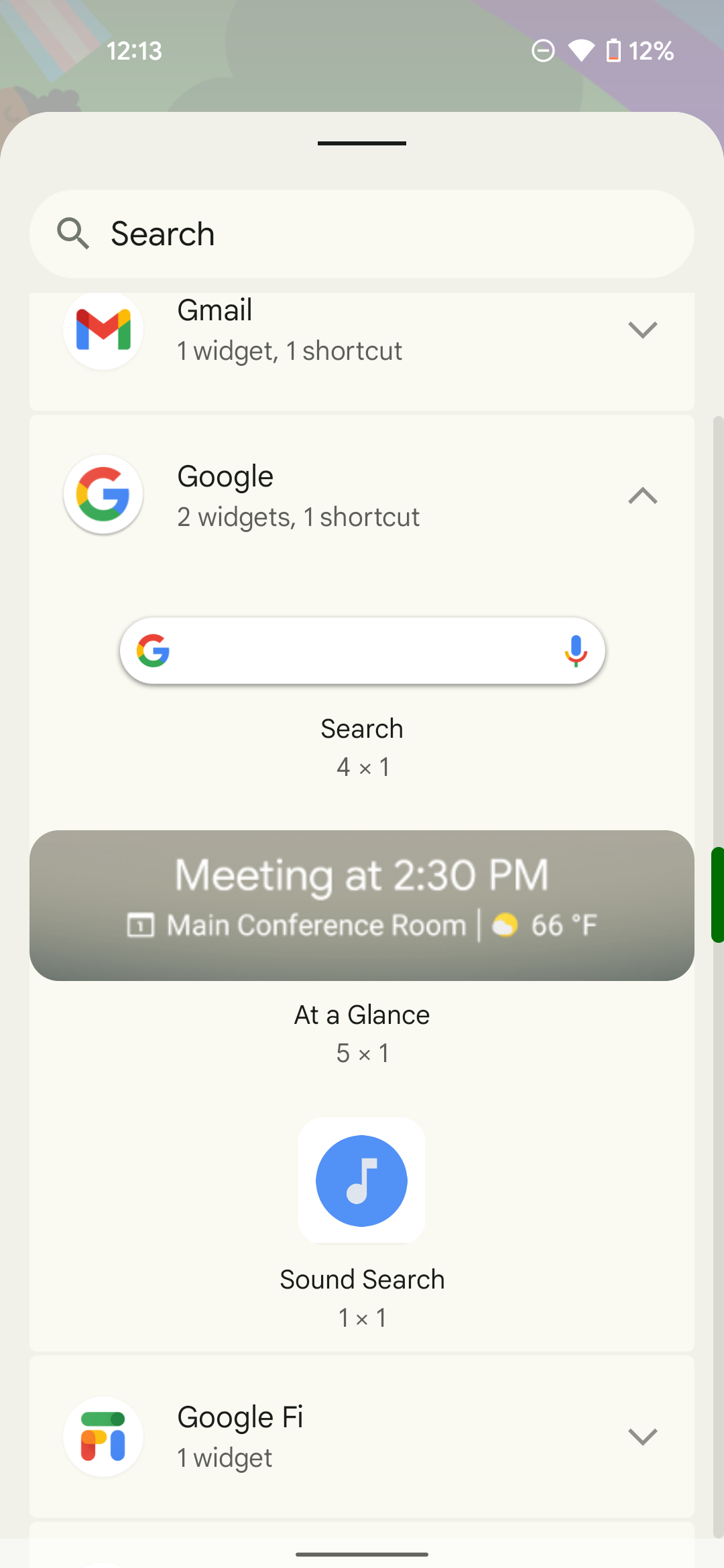Tap the drag handle at the top of the sheet
Image resolution: width=724 pixels, height=1568 pixels.
362,143
